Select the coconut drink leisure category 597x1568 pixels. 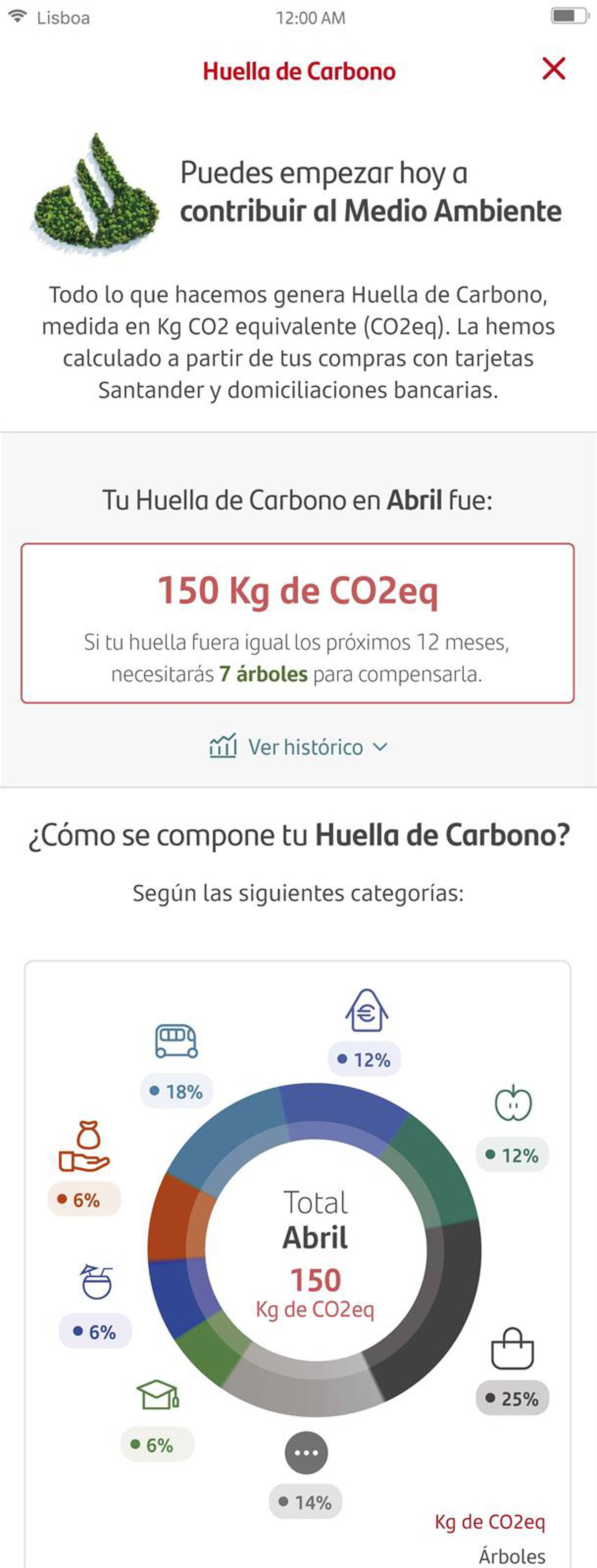(x=96, y=1281)
